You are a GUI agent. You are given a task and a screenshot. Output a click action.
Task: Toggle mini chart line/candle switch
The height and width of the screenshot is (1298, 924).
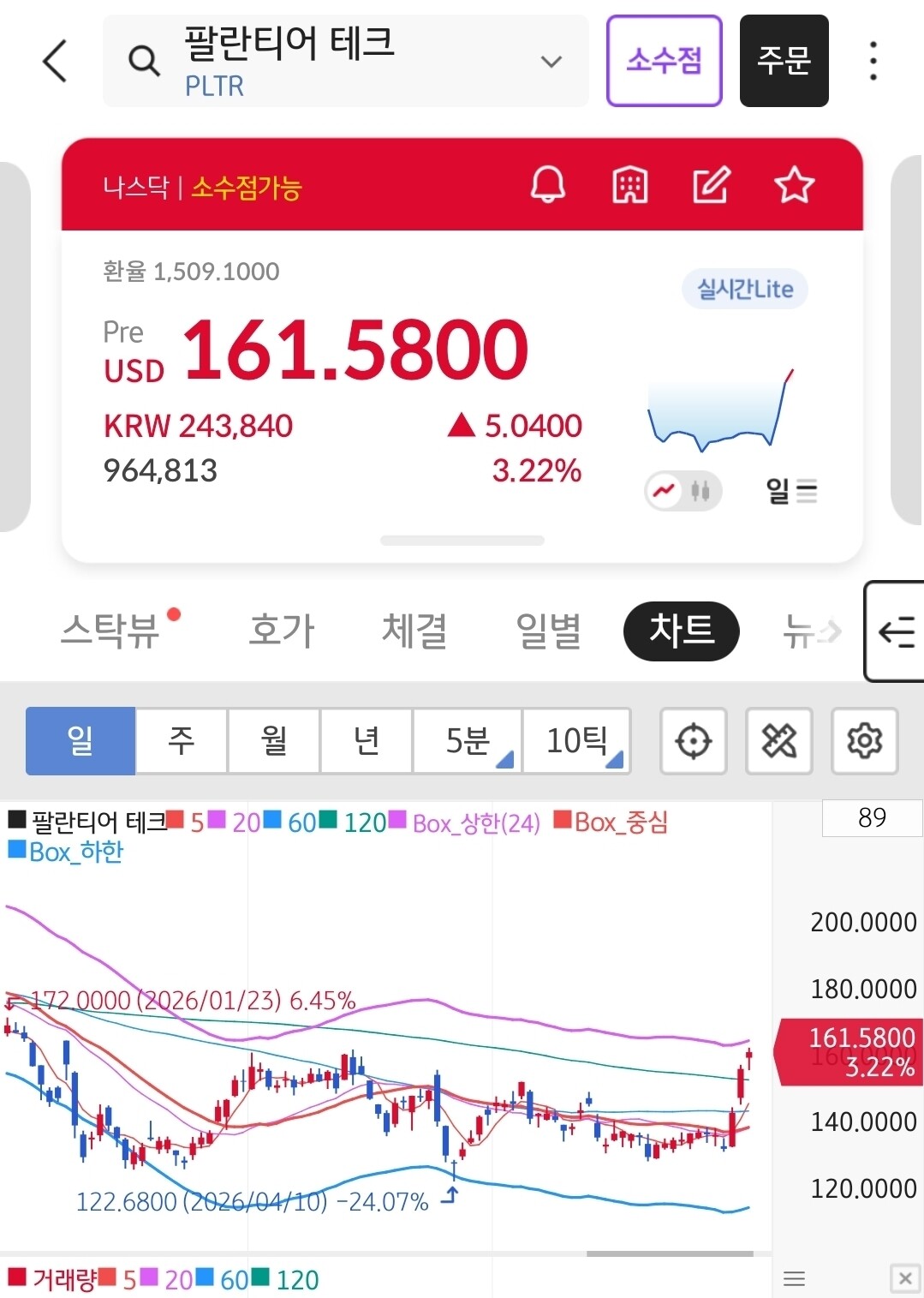coord(683,491)
